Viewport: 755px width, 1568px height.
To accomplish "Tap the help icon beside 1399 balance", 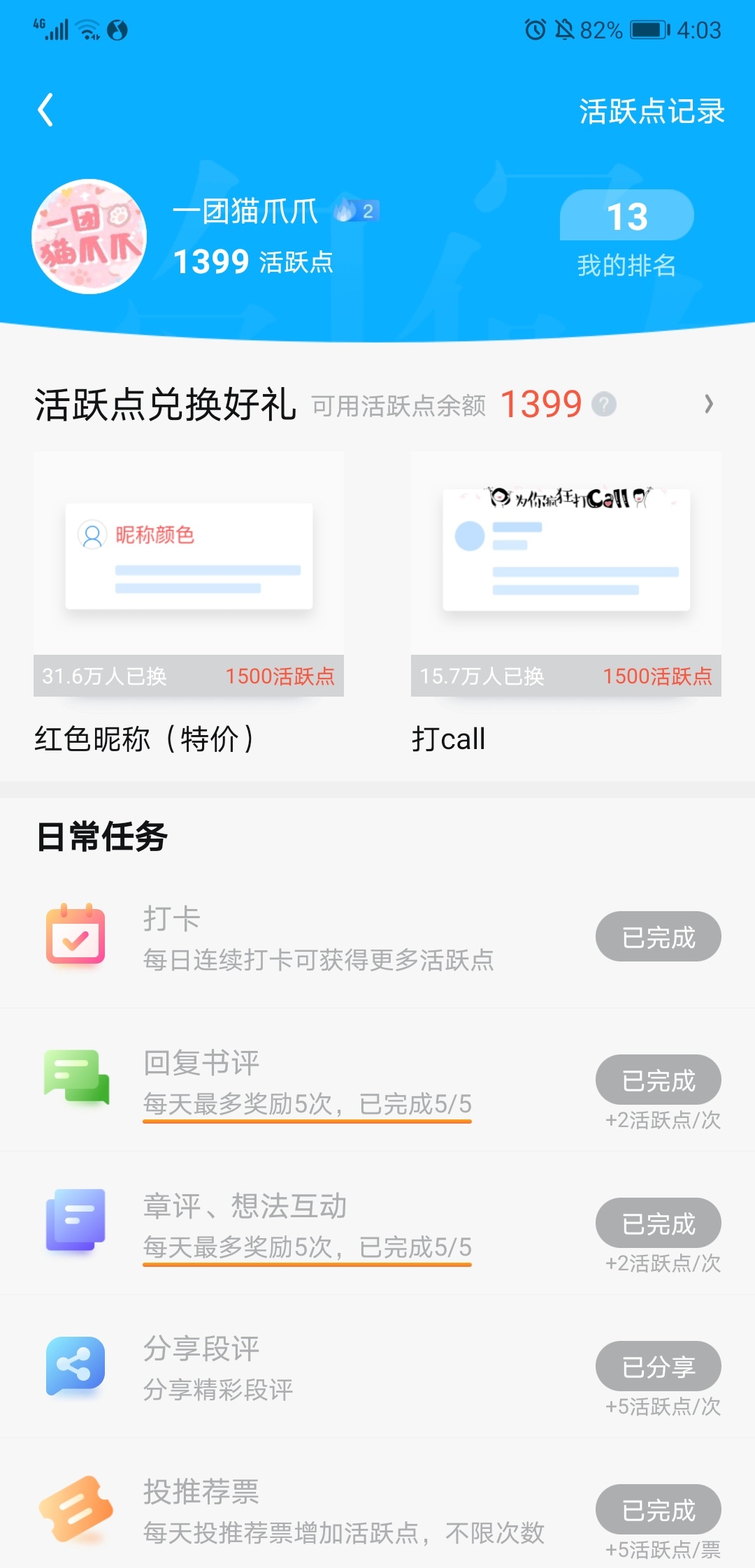I will tap(604, 405).
